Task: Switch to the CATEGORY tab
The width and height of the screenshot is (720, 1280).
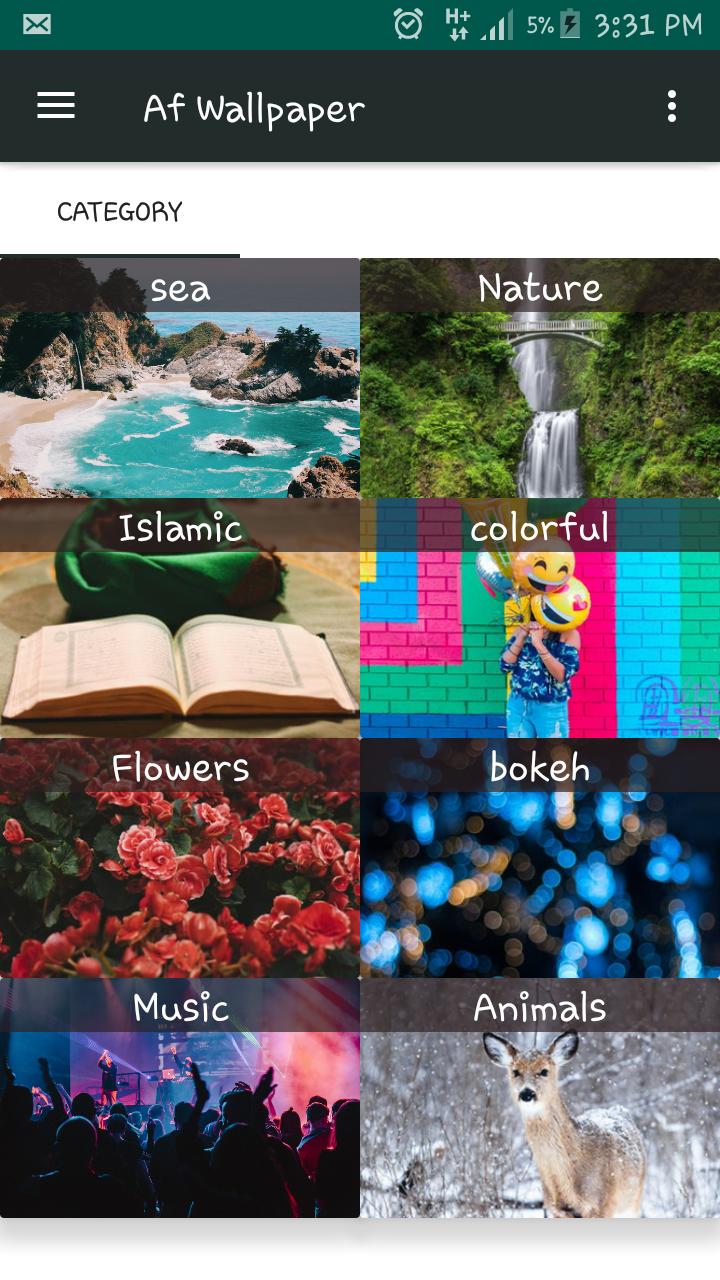Action: (x=120, y=212)
